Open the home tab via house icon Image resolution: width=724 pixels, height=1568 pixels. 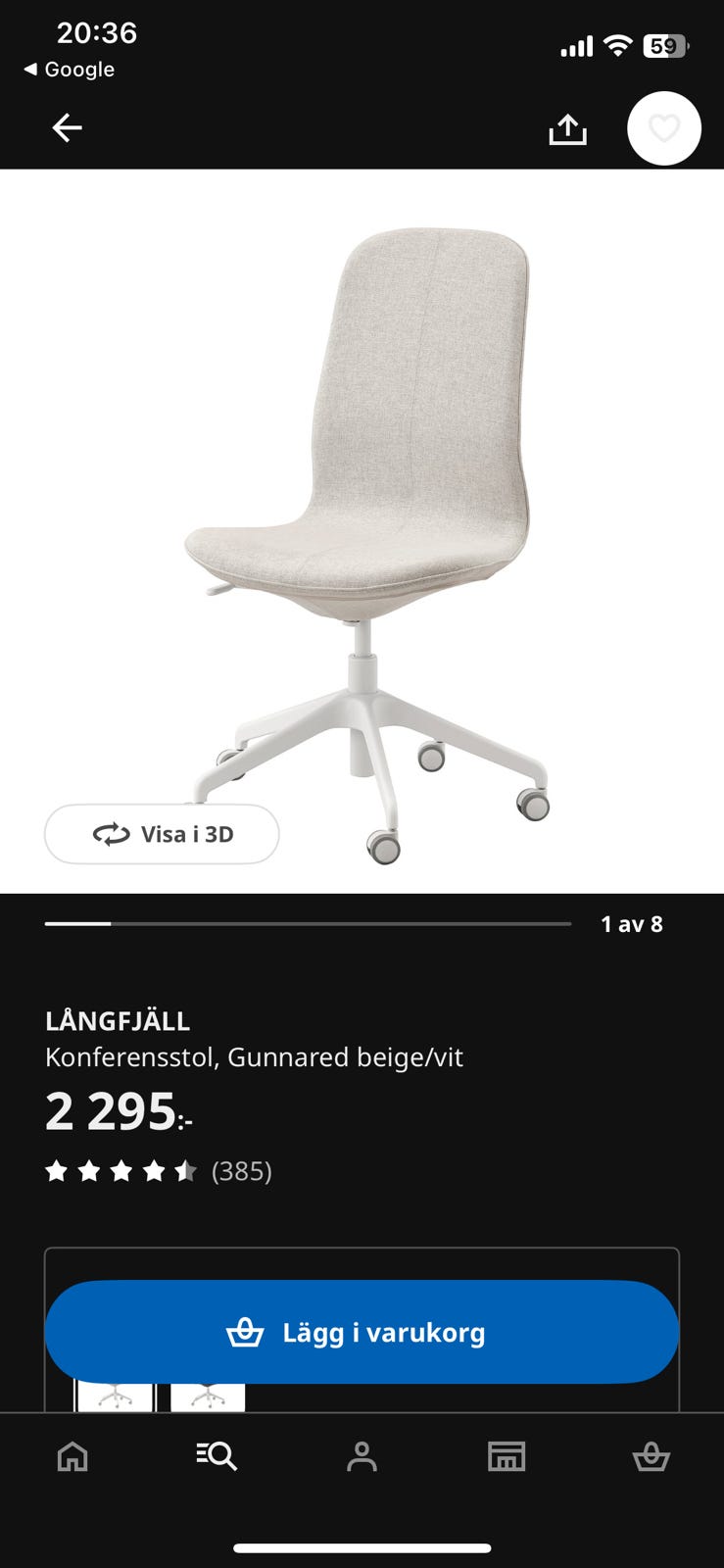point(72,1456)
